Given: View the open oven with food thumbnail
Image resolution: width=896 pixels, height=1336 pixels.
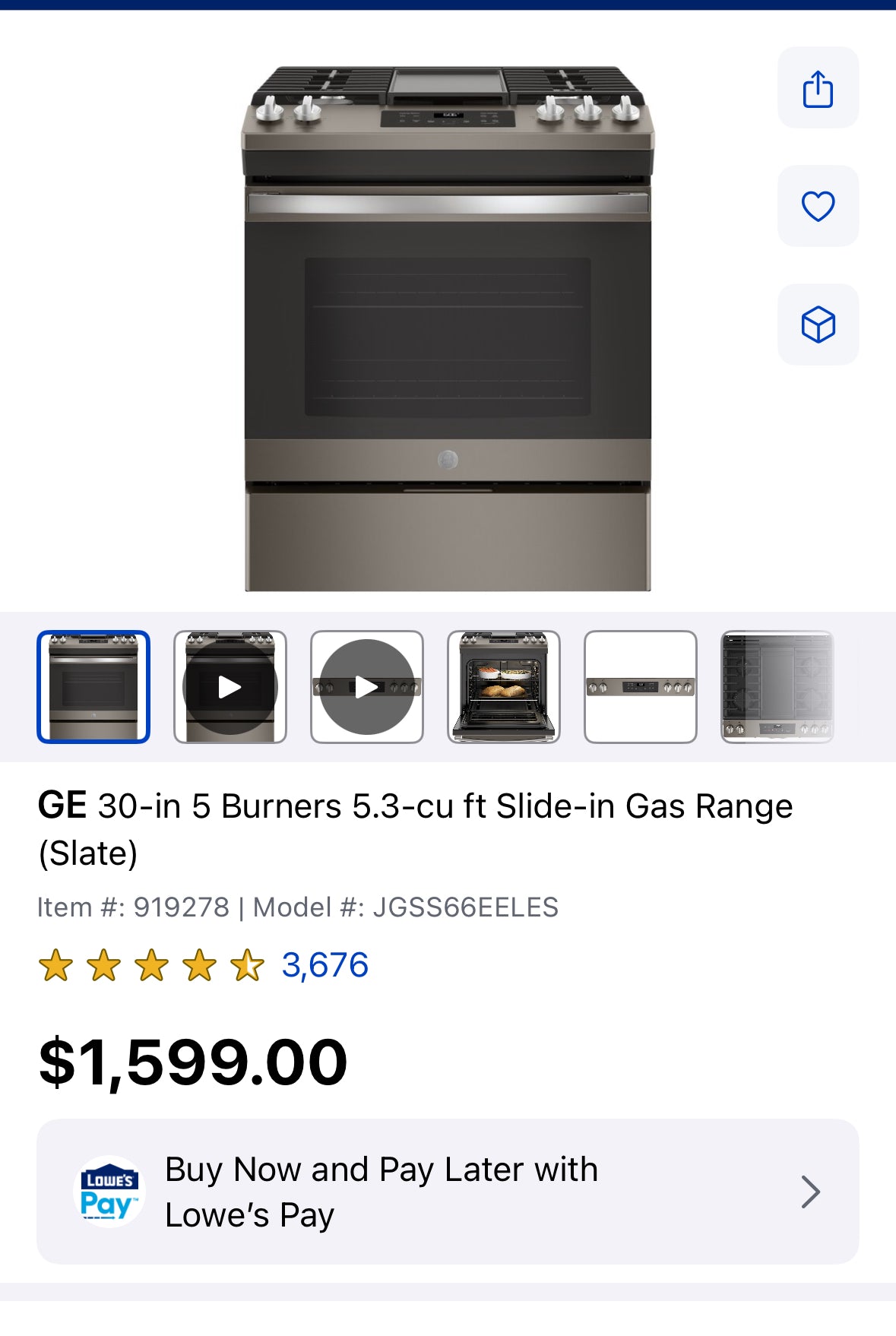Looking at the screenshot, I should pos(504,687).
